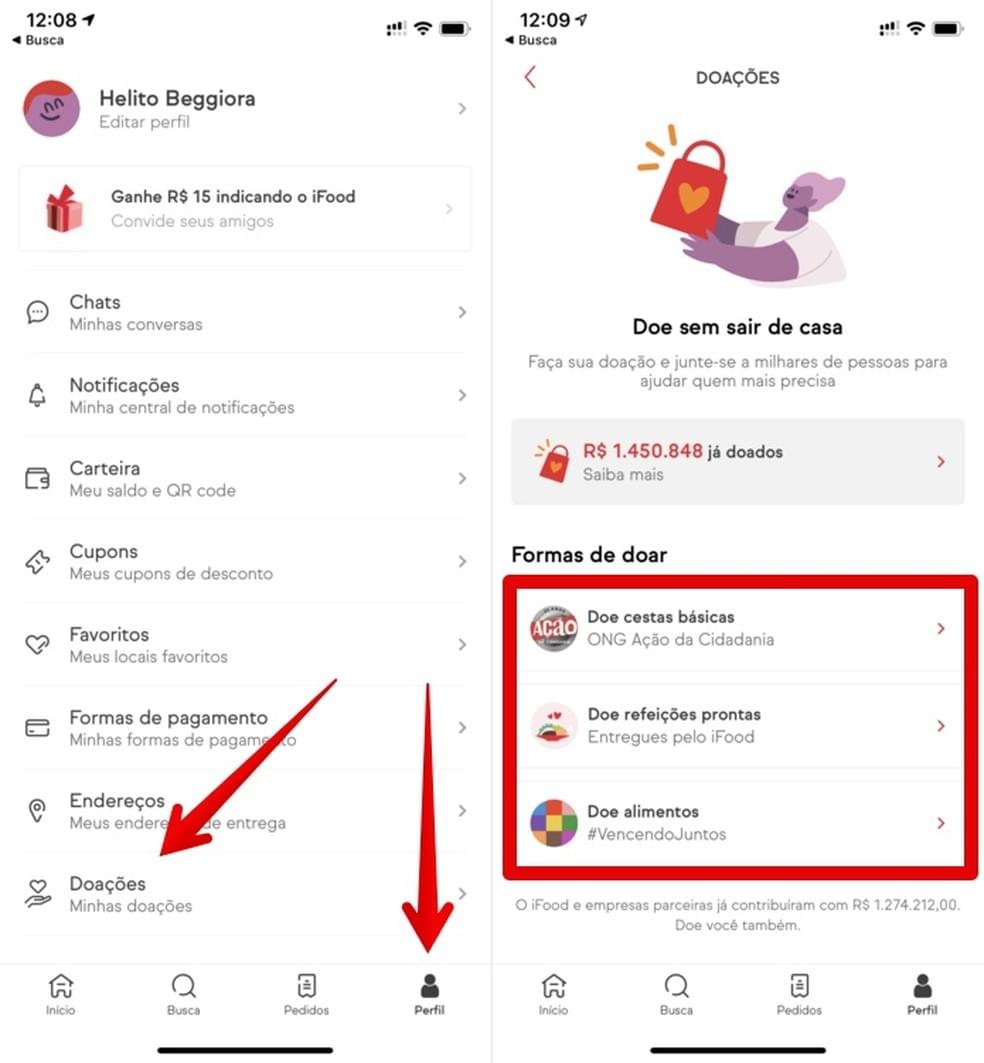Switch to Pedidos tab on profile screen
984x1063 pixels.
tap(307, 993)
